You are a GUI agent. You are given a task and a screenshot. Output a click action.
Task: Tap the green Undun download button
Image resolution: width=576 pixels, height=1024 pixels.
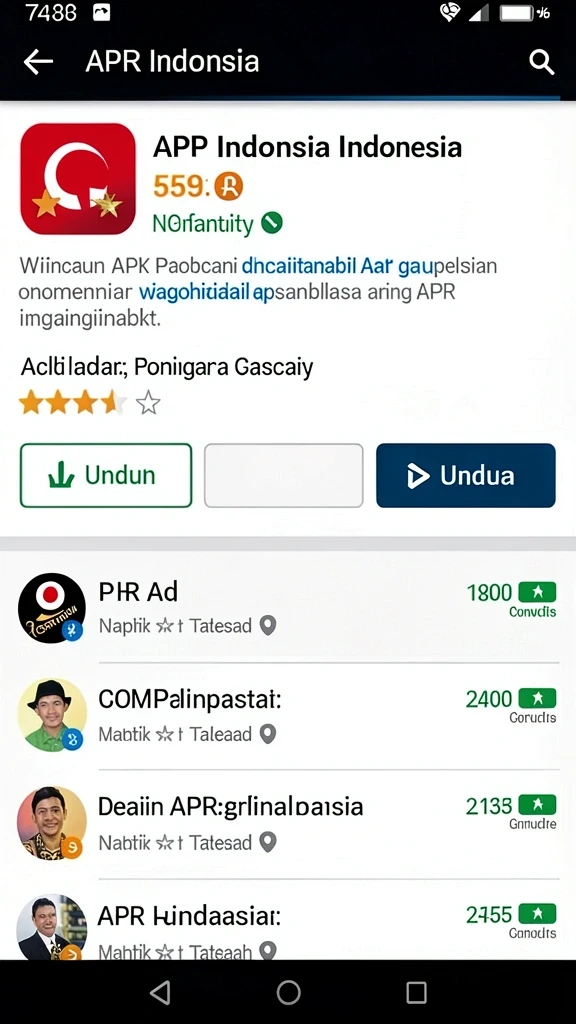106,475
